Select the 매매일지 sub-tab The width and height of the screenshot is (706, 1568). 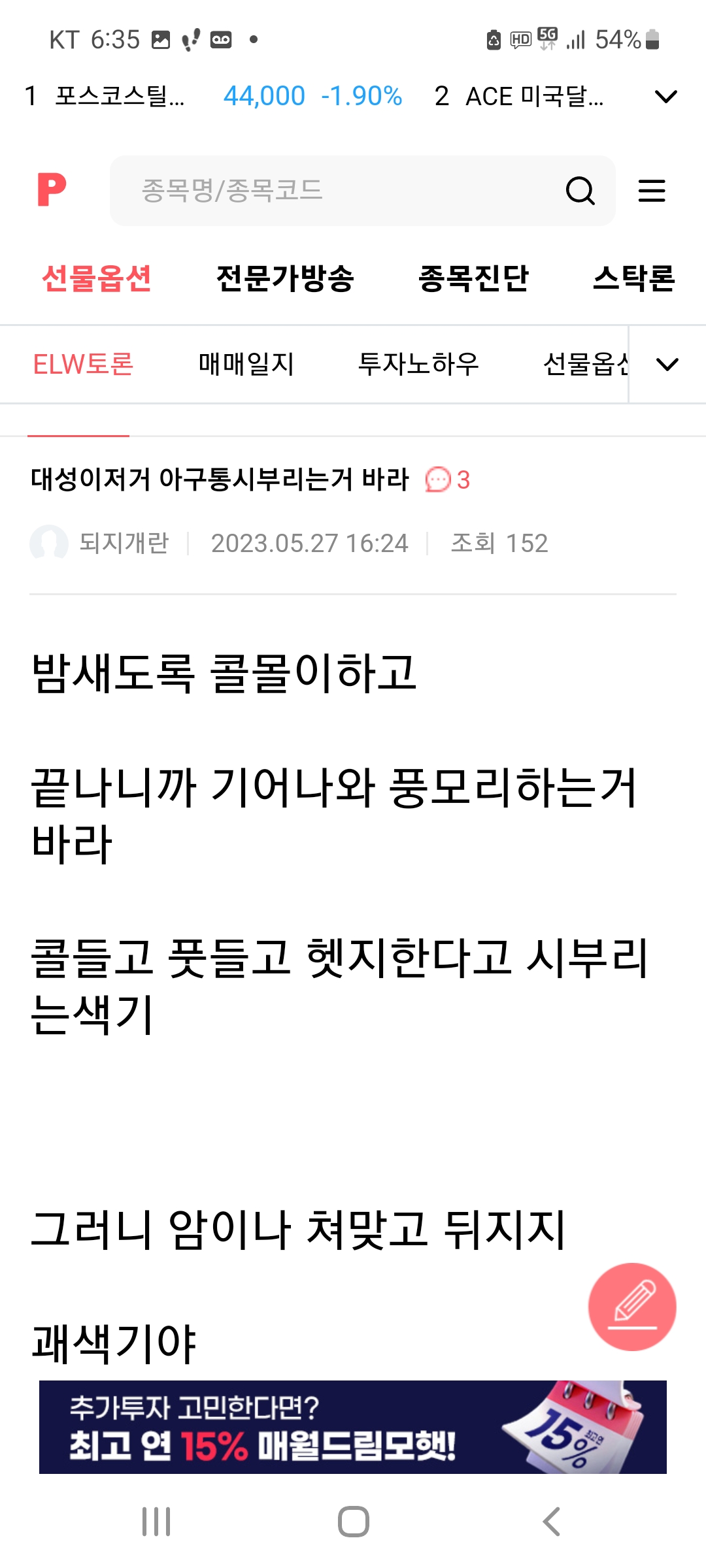click(x=246, y=364)
